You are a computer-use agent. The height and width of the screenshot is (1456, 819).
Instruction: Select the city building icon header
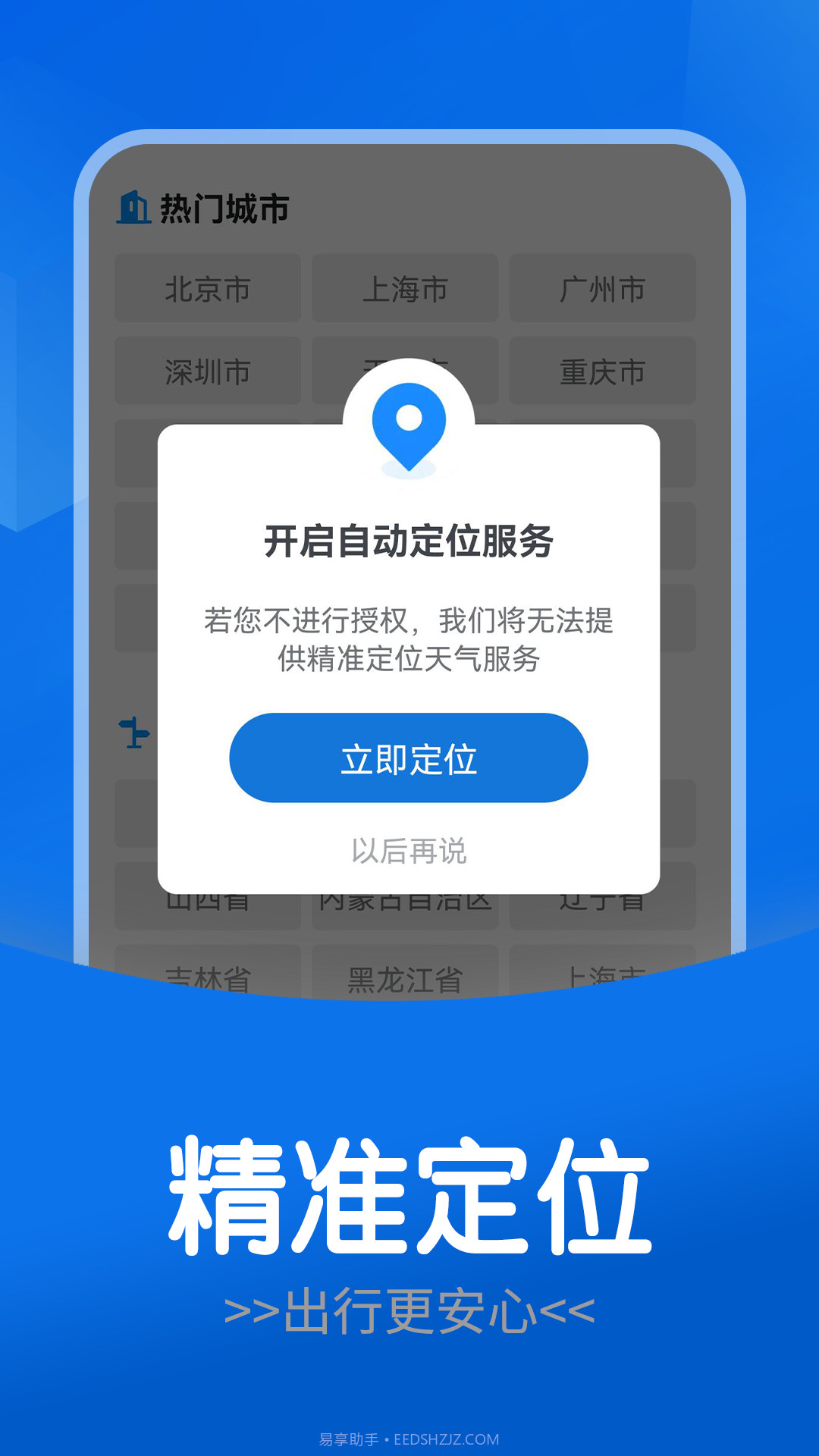[133, 207]
